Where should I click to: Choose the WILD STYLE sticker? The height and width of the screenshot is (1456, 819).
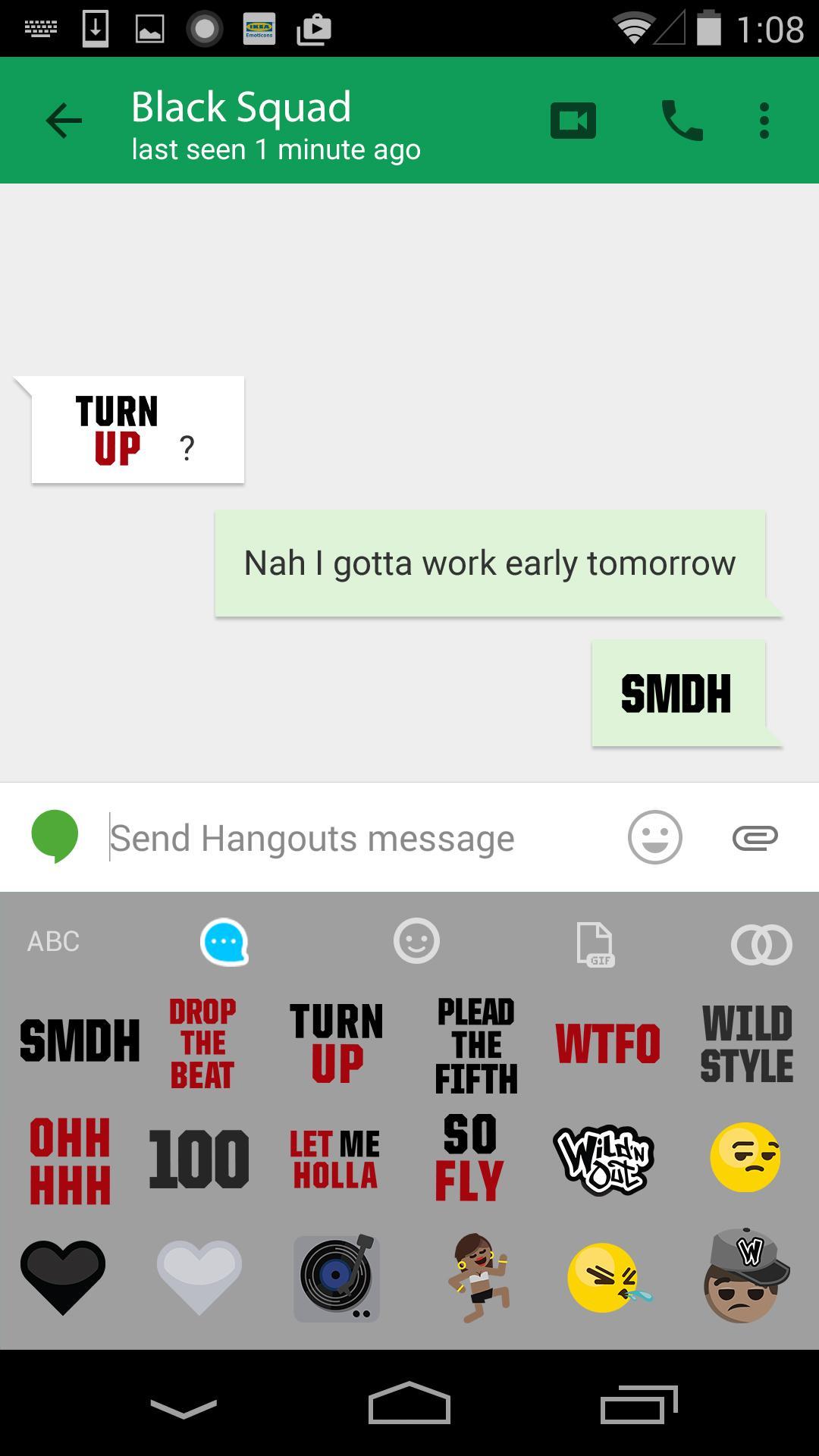[x=746, y=1043]
